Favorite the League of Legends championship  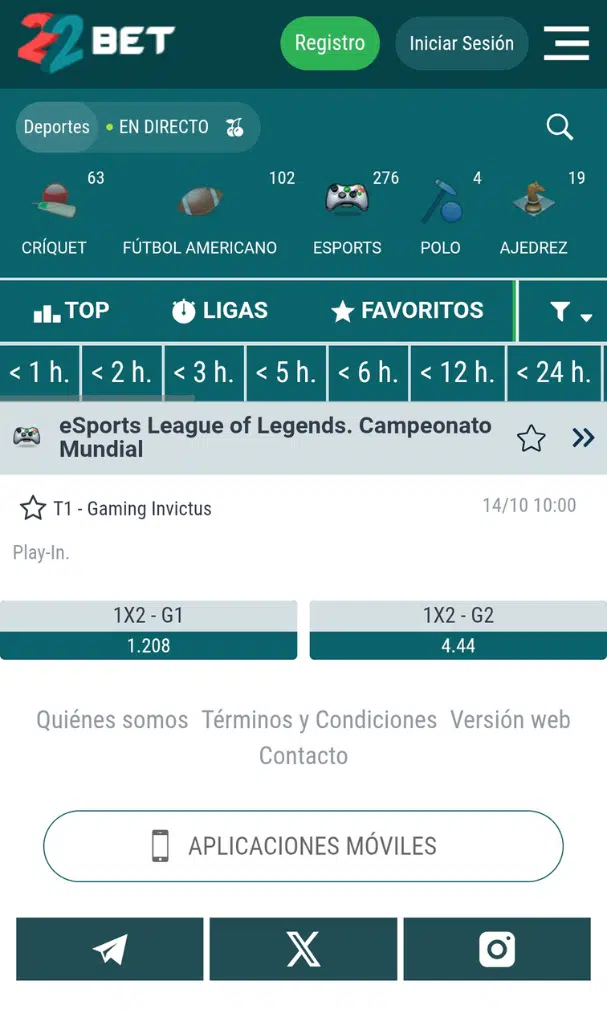click(531, 438)
